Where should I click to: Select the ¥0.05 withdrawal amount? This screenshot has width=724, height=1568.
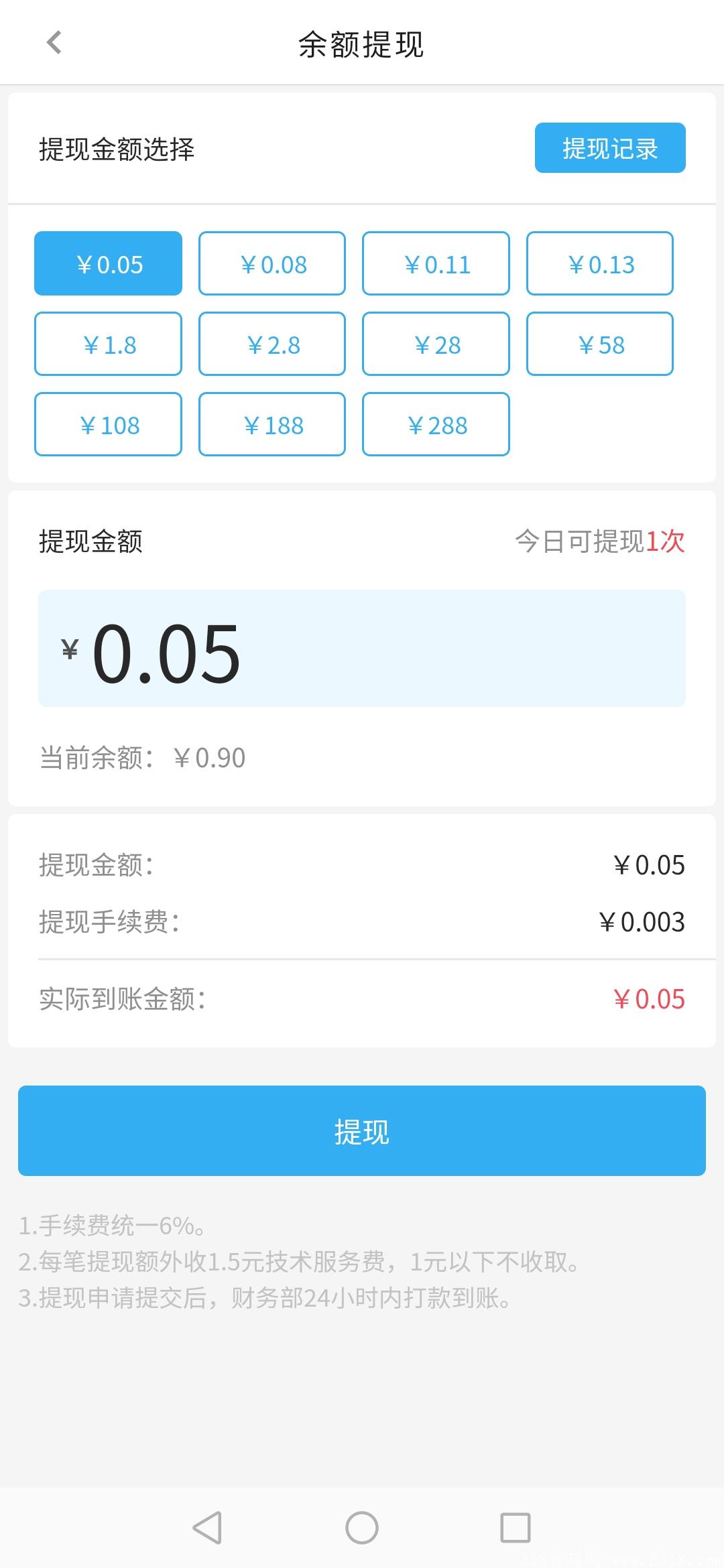click(x=109, y=263)
